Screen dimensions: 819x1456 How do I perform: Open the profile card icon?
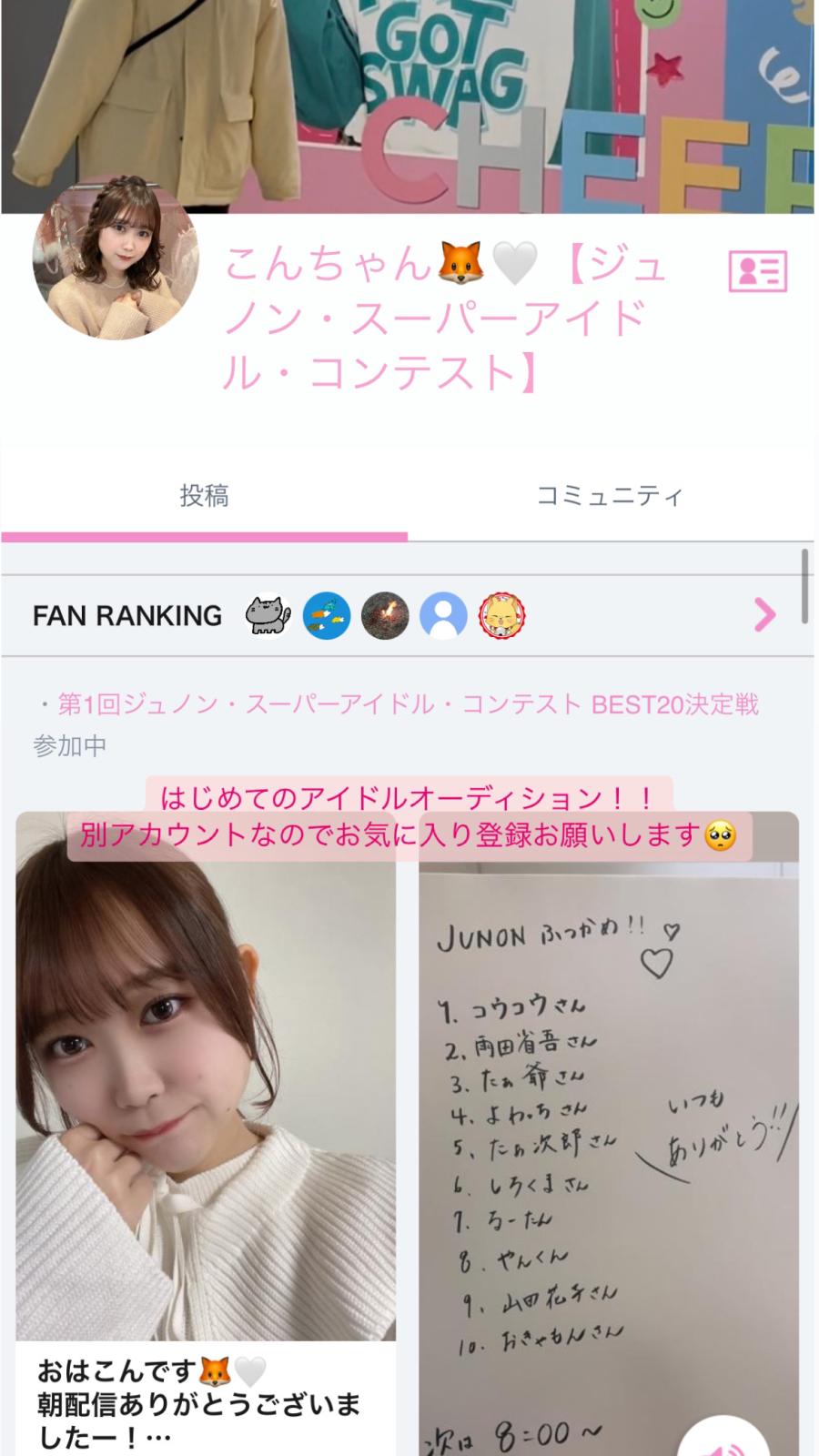click(757, 270)
